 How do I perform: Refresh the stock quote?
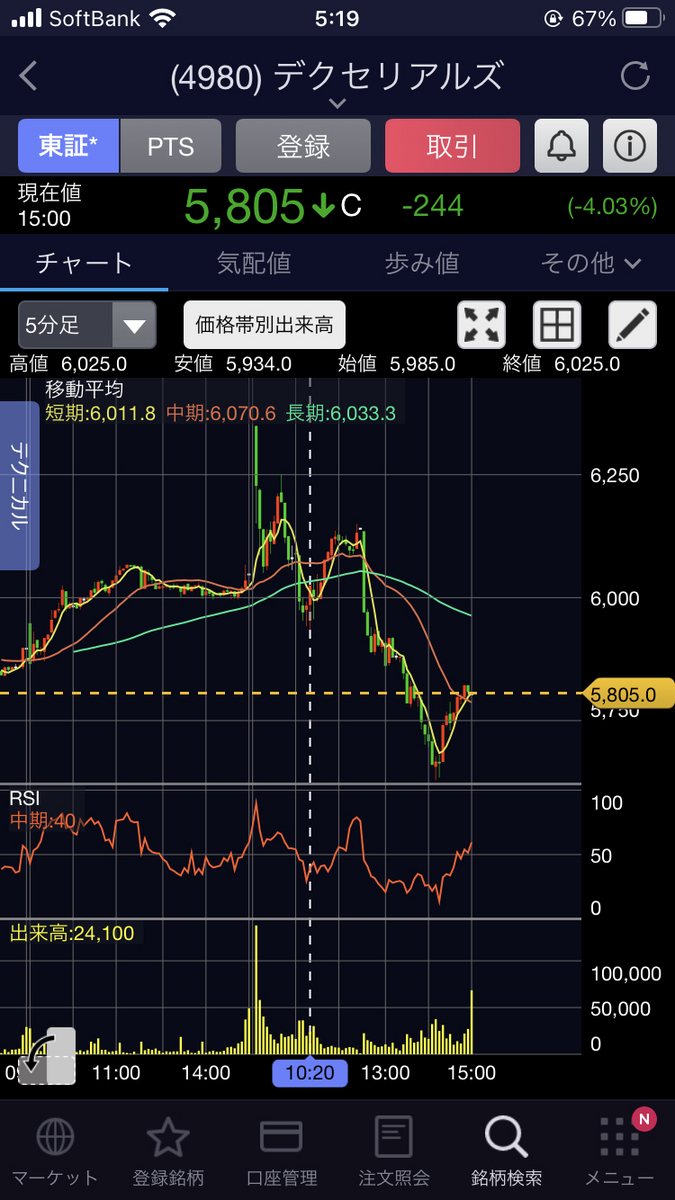tap(635, 76)
